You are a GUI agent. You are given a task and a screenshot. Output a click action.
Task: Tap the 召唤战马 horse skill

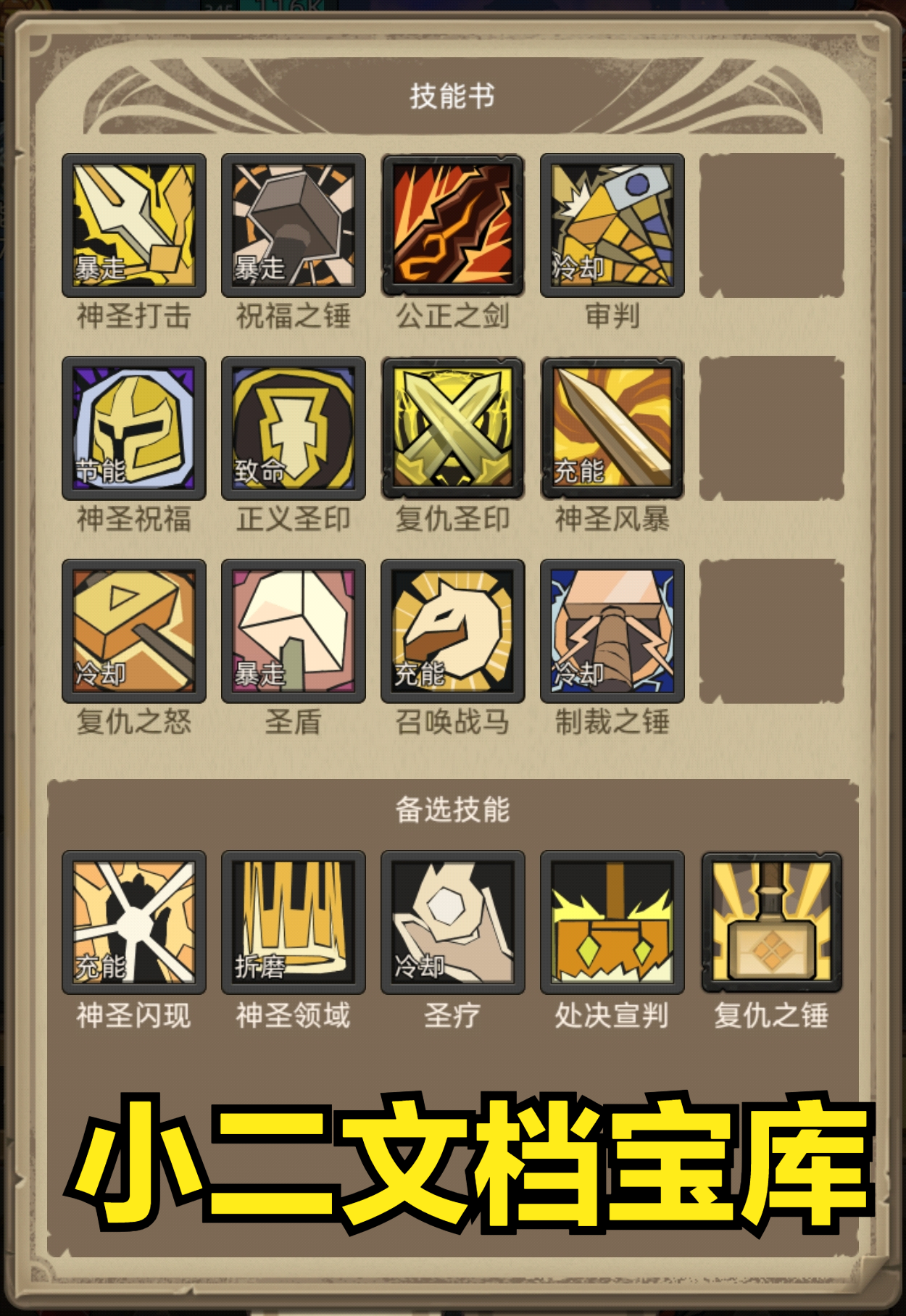coord(453,630)
